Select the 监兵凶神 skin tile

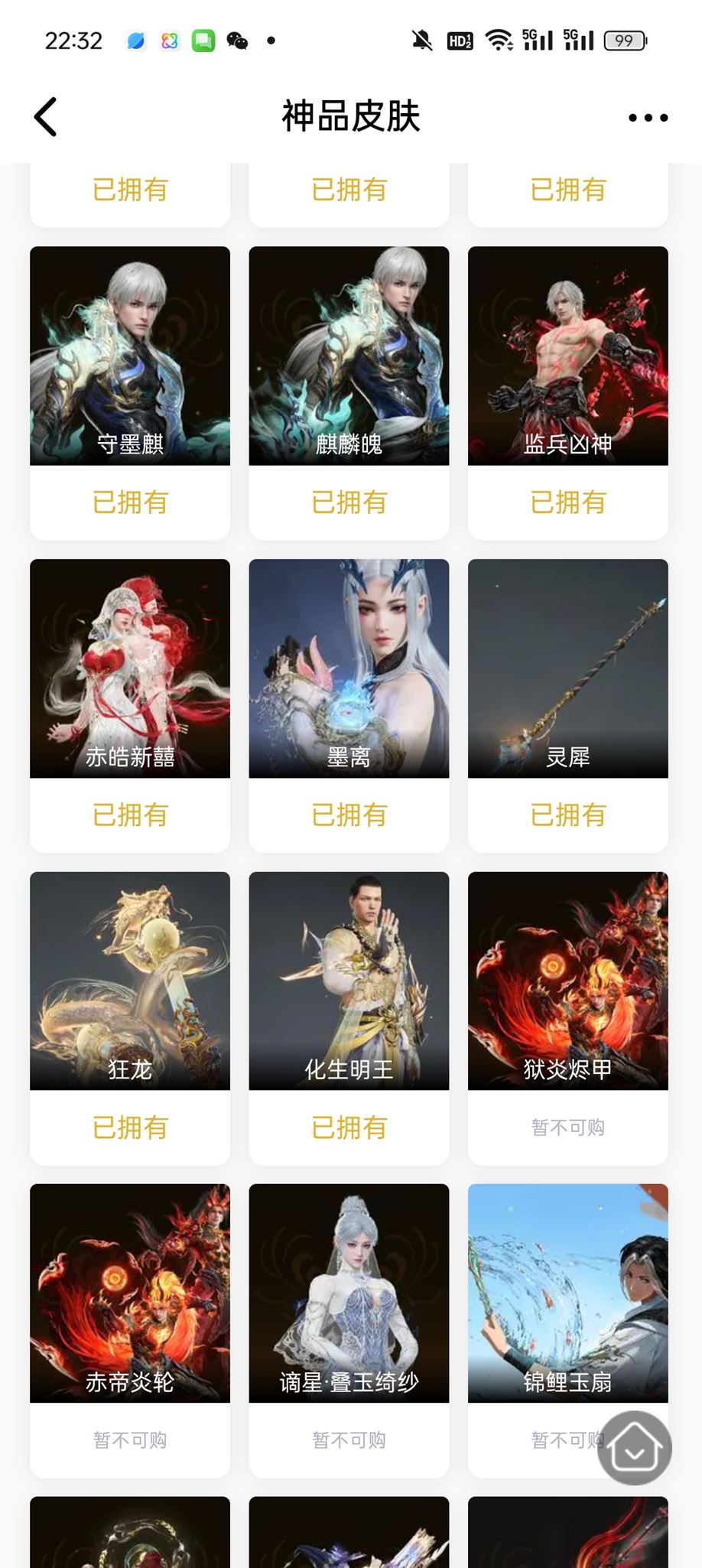568,392
